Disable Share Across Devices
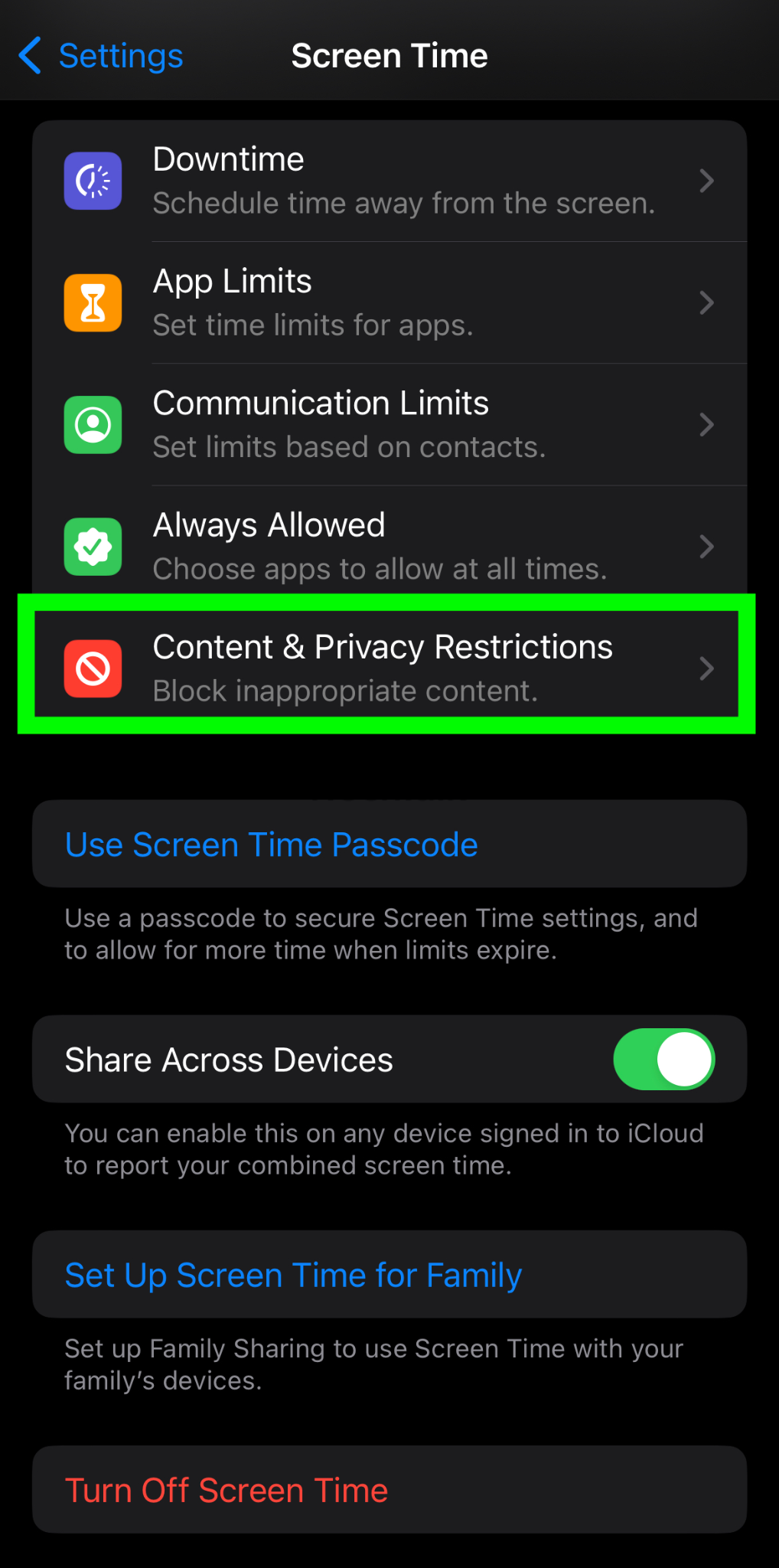779x1568 pixels. [663, 1060]
